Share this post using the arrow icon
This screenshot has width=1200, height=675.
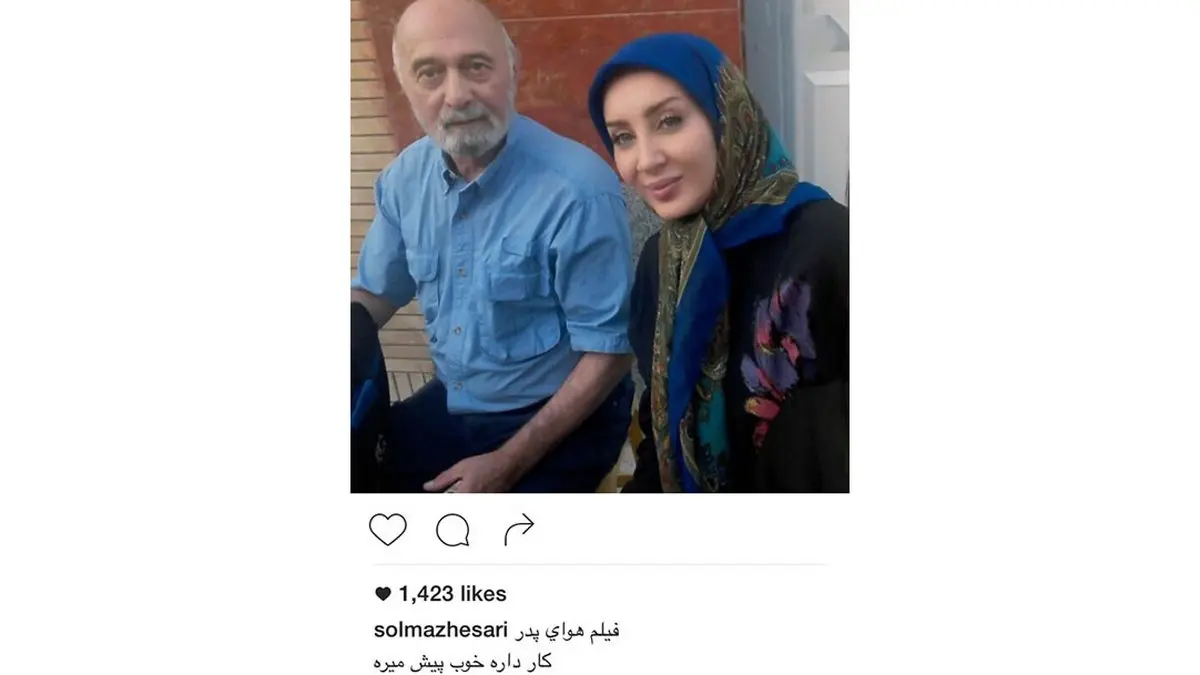coord(519,529)
